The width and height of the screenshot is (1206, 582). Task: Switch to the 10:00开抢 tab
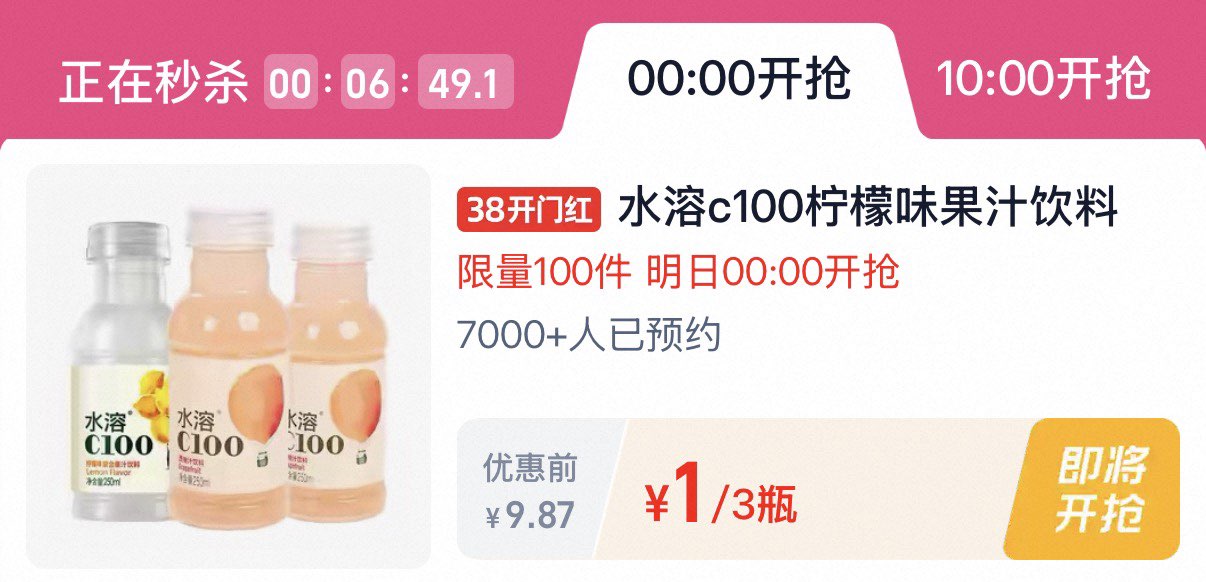point(1043,80)
